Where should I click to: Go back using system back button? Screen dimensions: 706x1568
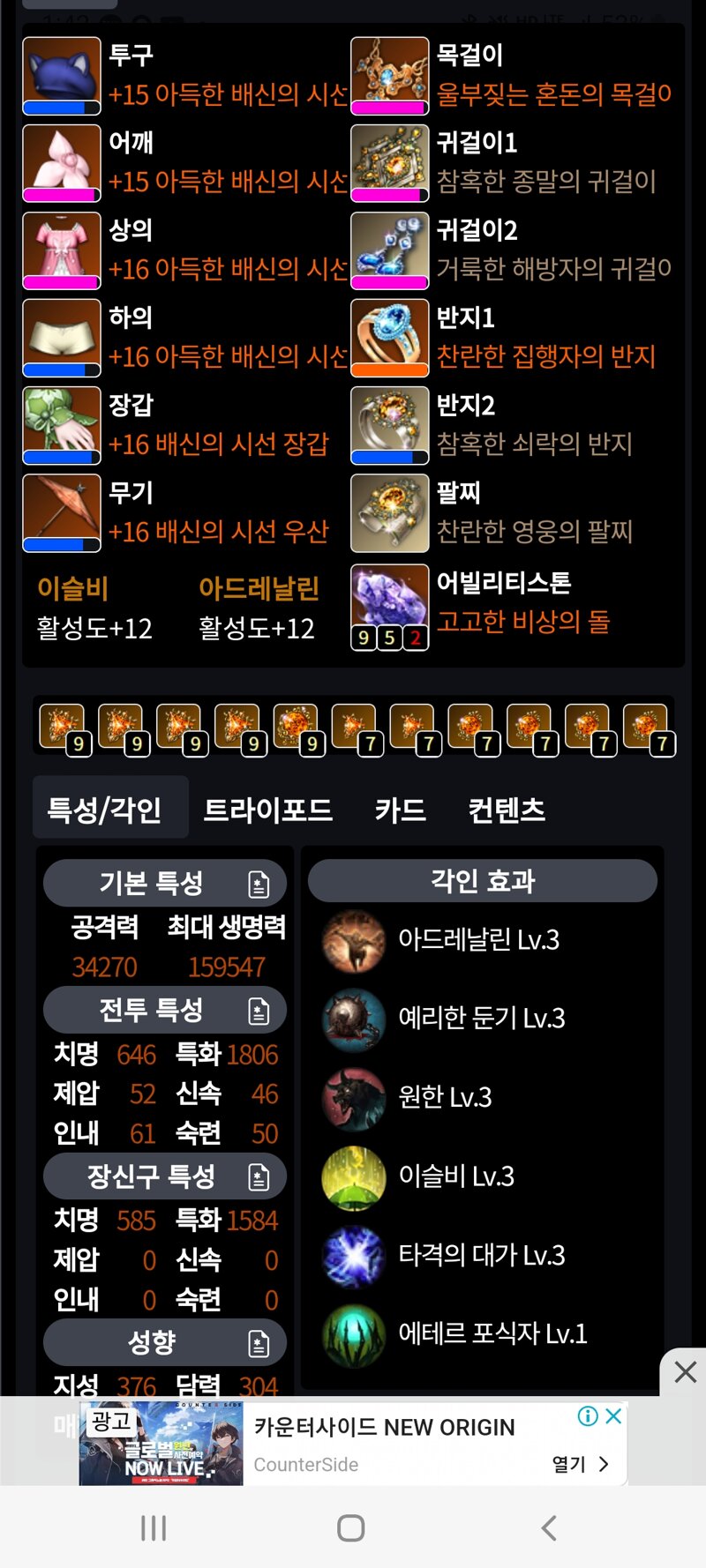coord(549,1527)
